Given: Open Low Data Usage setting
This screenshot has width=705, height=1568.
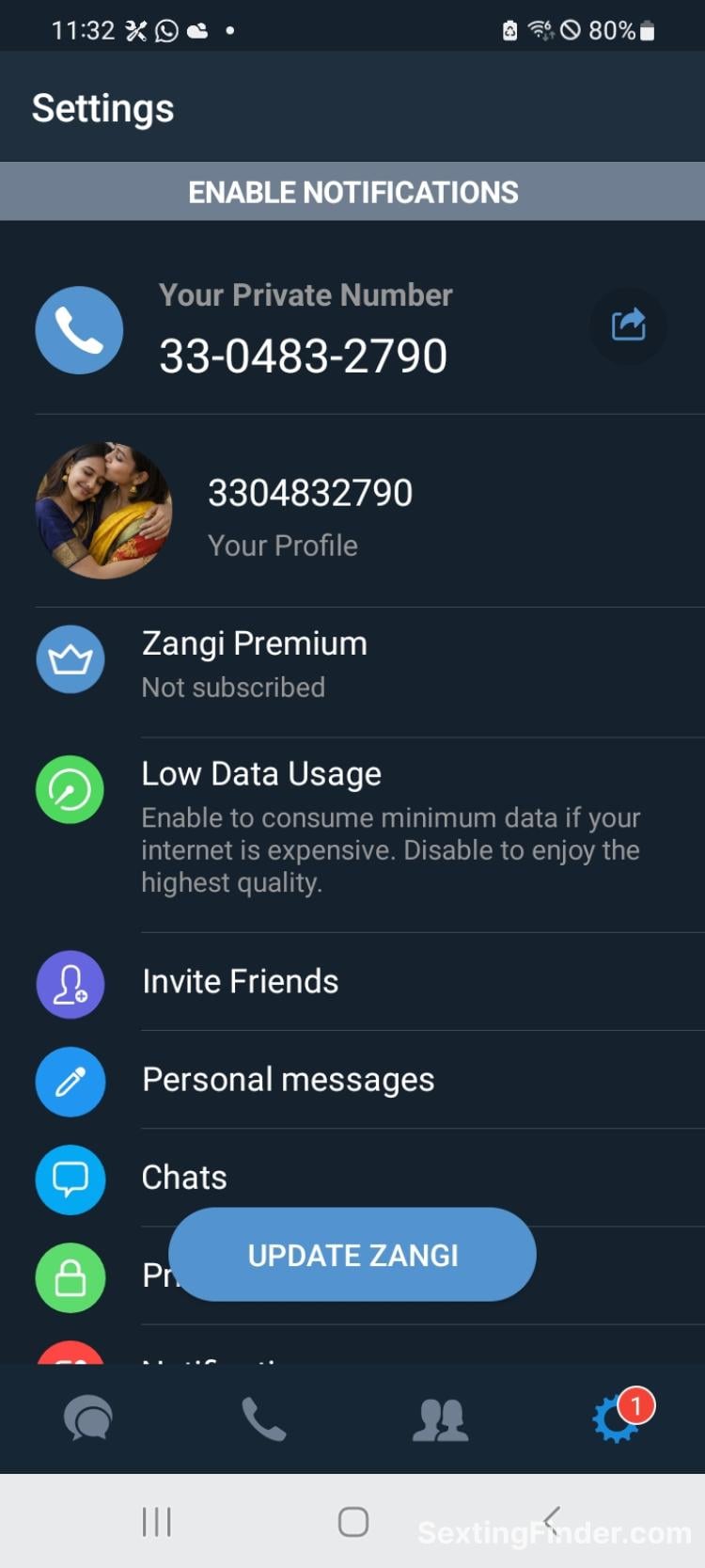Looking at the screenshot, I should click(x=390, y=826).
